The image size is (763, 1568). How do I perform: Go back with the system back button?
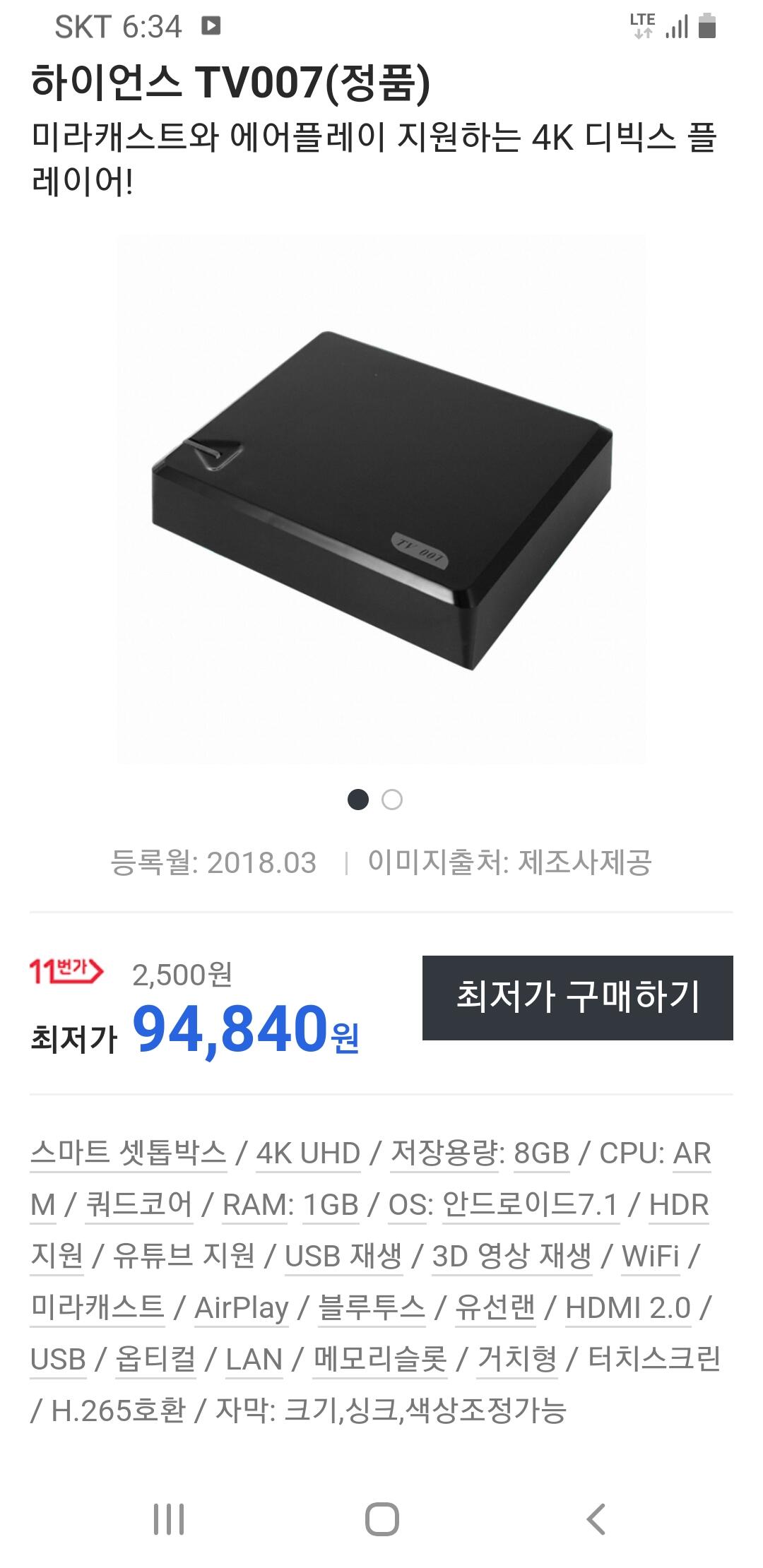(x=596, y=1519)
